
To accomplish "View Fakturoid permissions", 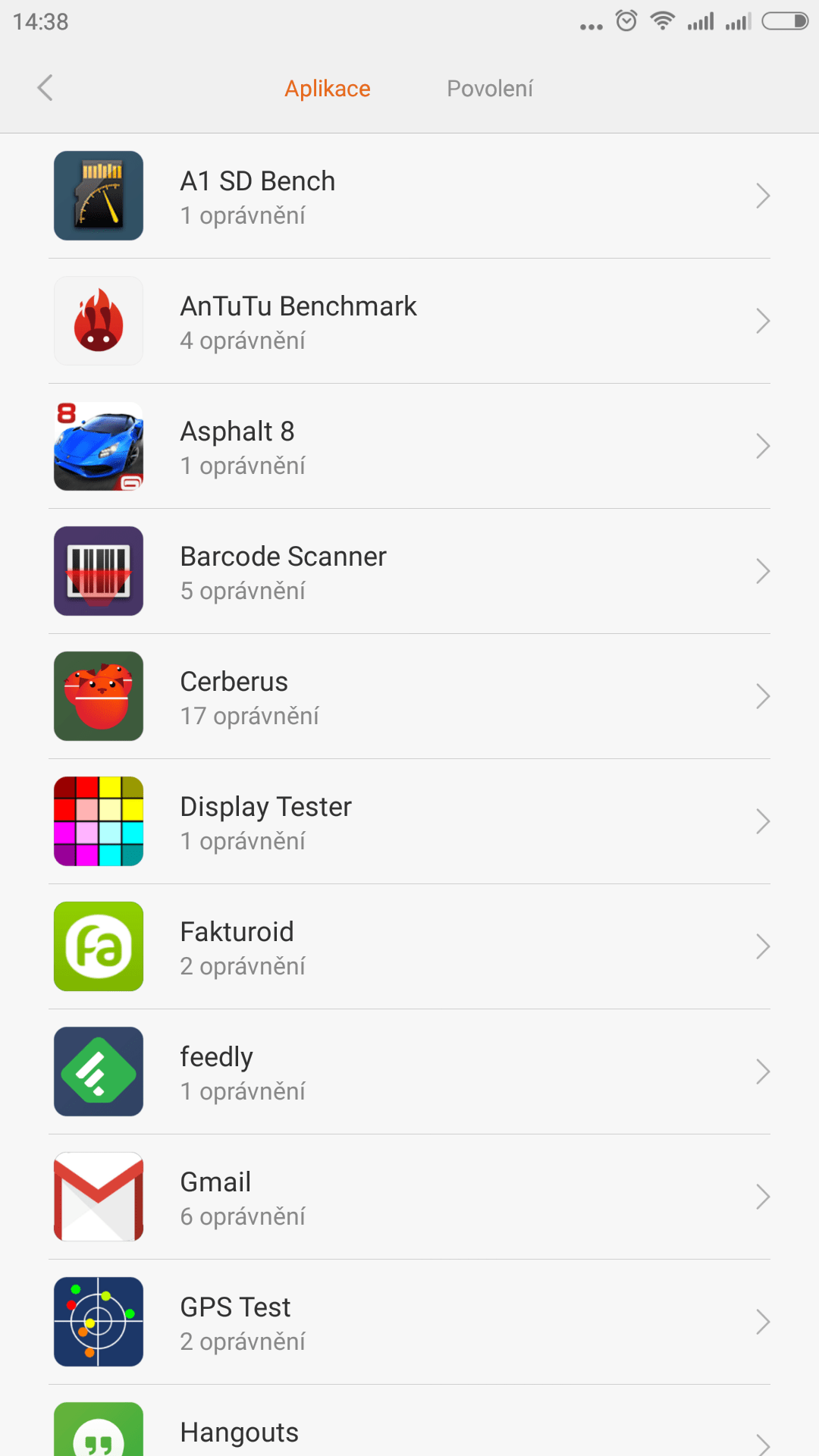I will click(409, 947).
